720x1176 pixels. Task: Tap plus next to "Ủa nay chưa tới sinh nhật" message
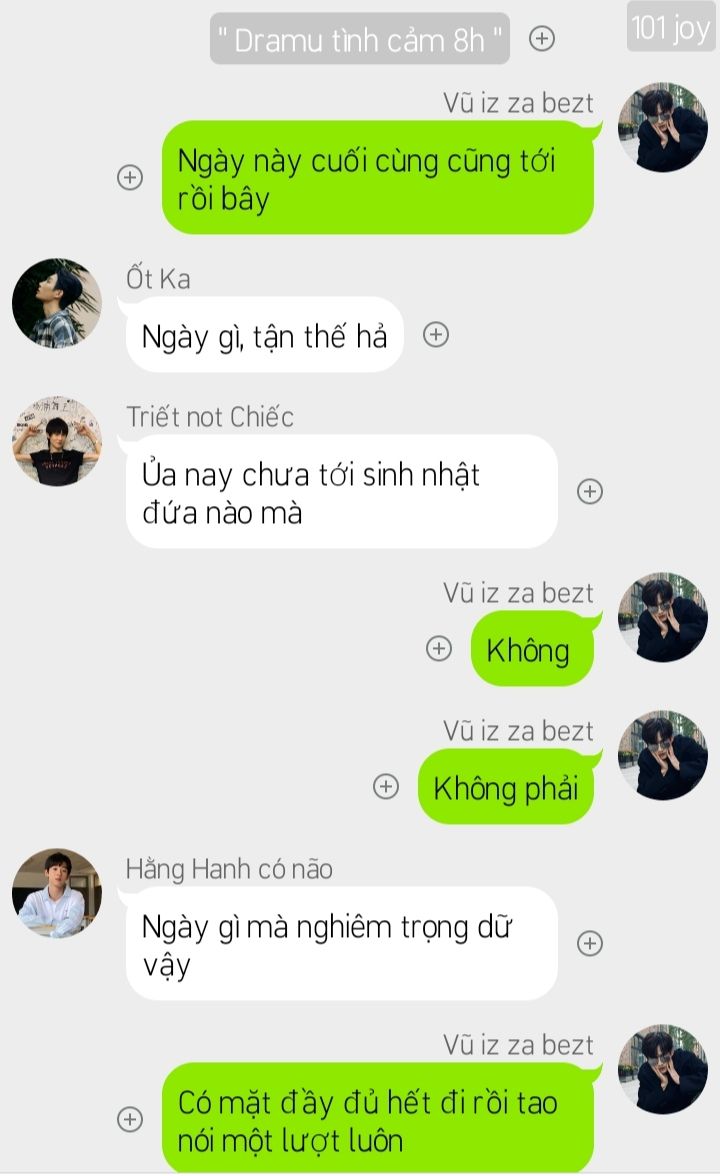pos(590,491)
